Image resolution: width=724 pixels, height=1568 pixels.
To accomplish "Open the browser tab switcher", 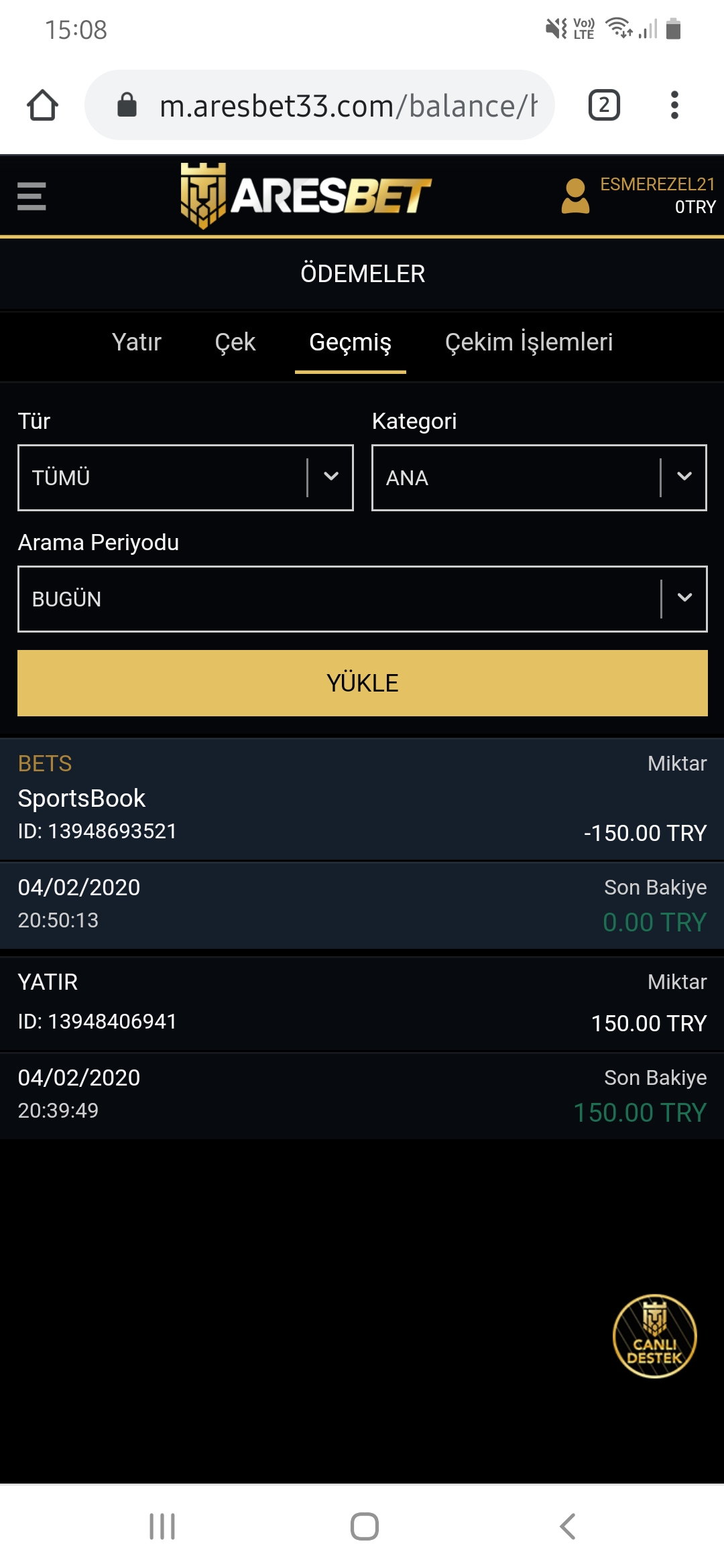I will 604,105.
